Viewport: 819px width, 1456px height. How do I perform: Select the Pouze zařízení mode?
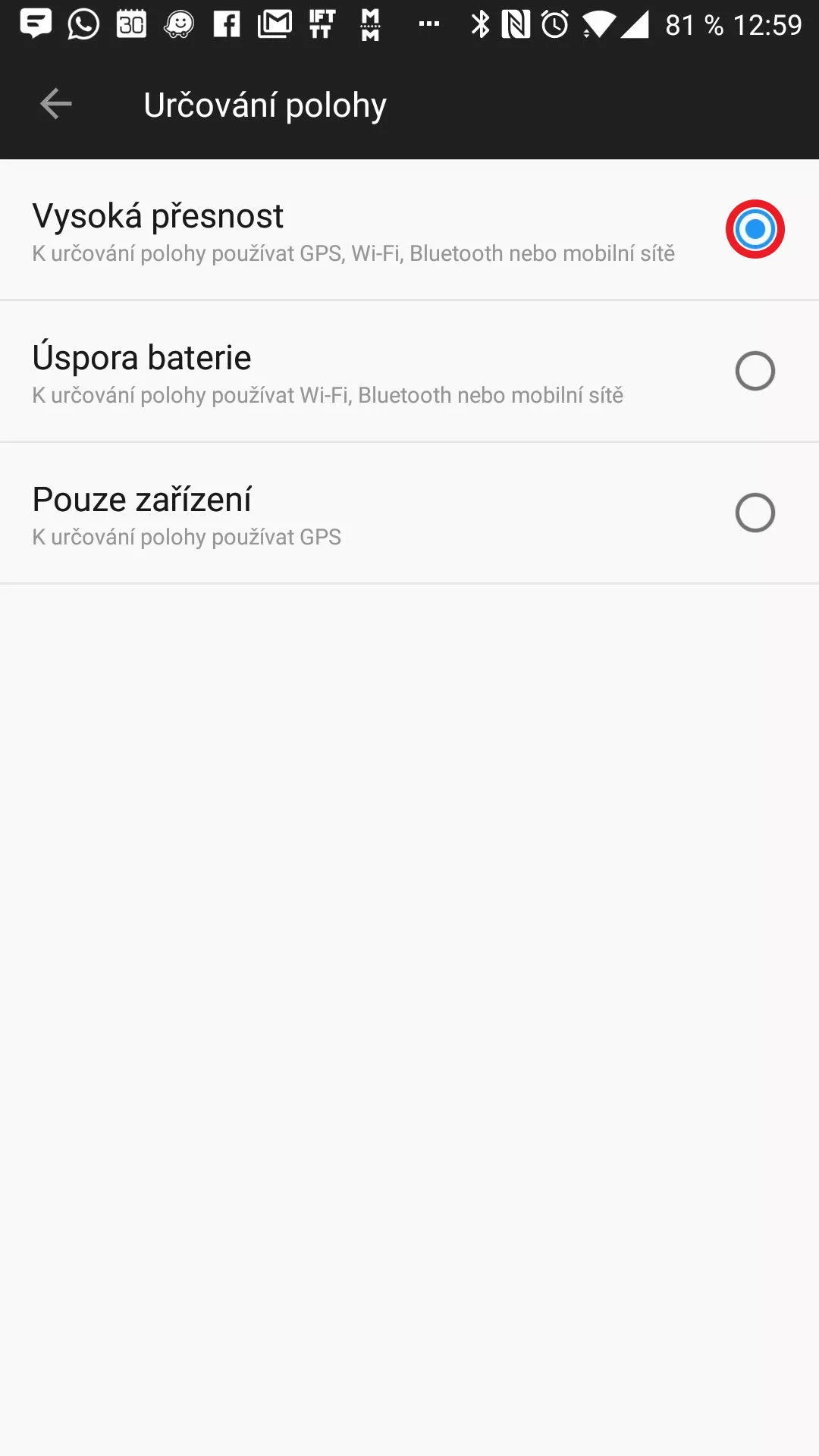click(x=409, y=513)
